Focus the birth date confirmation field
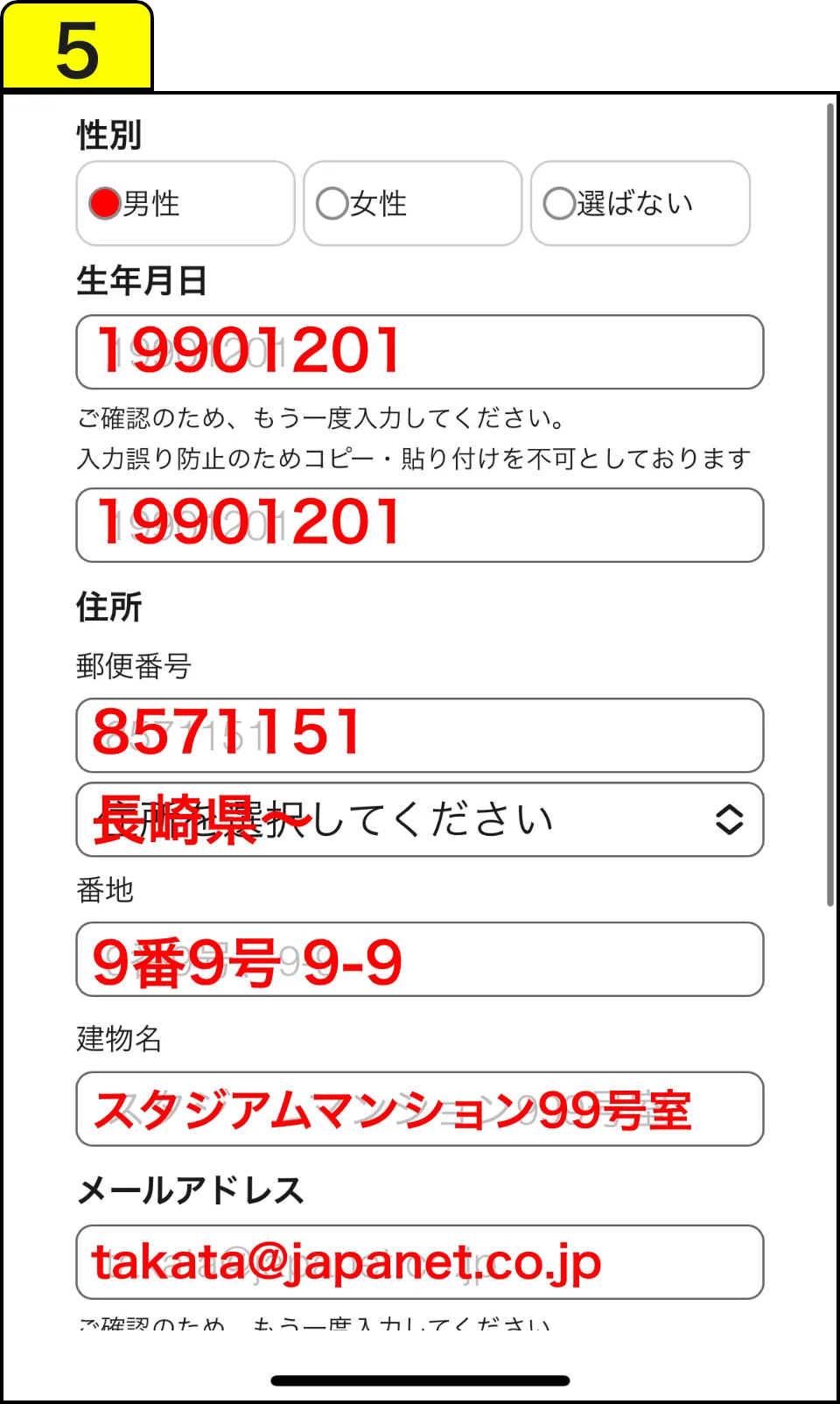Screen dimensions: 840x1404 pos(420,525)
